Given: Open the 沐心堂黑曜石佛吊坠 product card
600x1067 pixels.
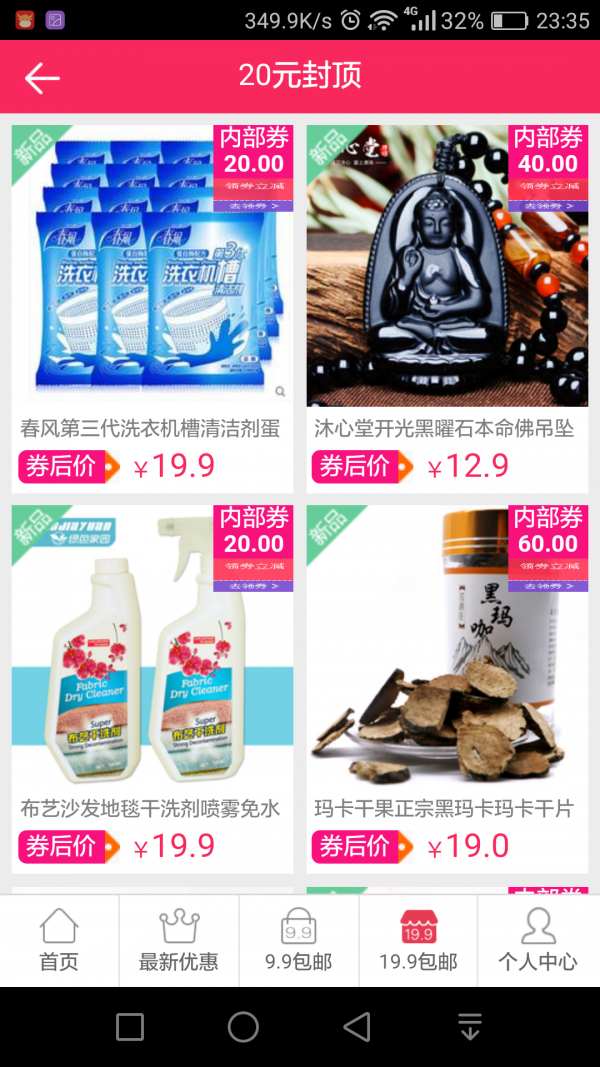Looking at the screenshot, I should tap(447, 300).
